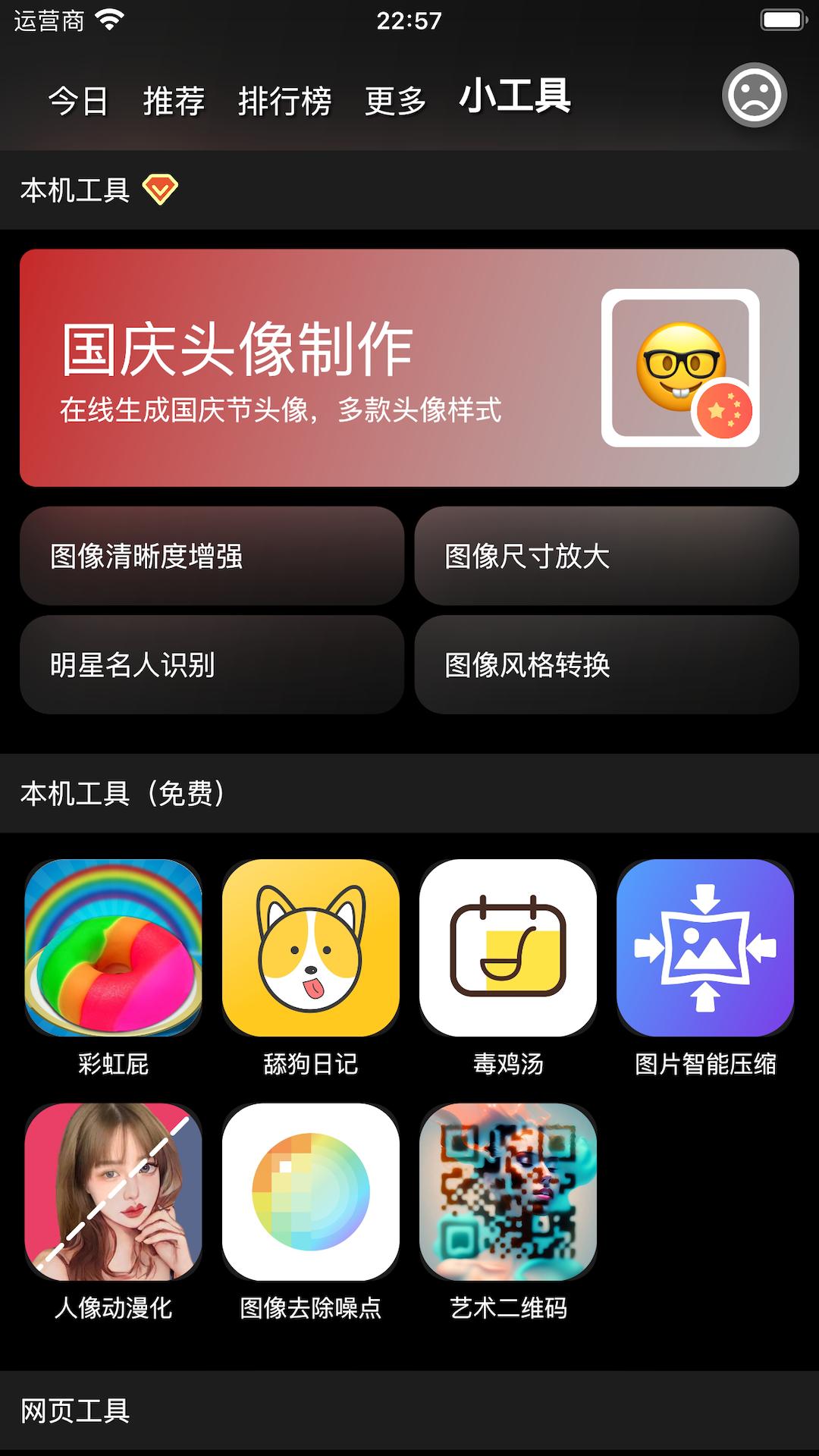Try the 人像动漫化 tool

[x=114, y=1192]
